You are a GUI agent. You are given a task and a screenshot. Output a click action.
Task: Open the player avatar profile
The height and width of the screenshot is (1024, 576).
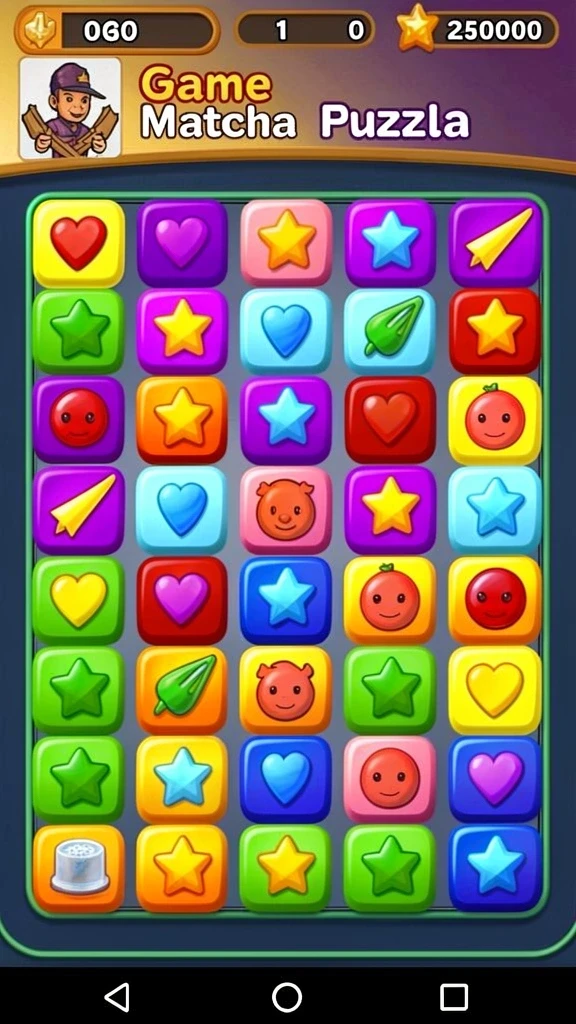(70, 108)
